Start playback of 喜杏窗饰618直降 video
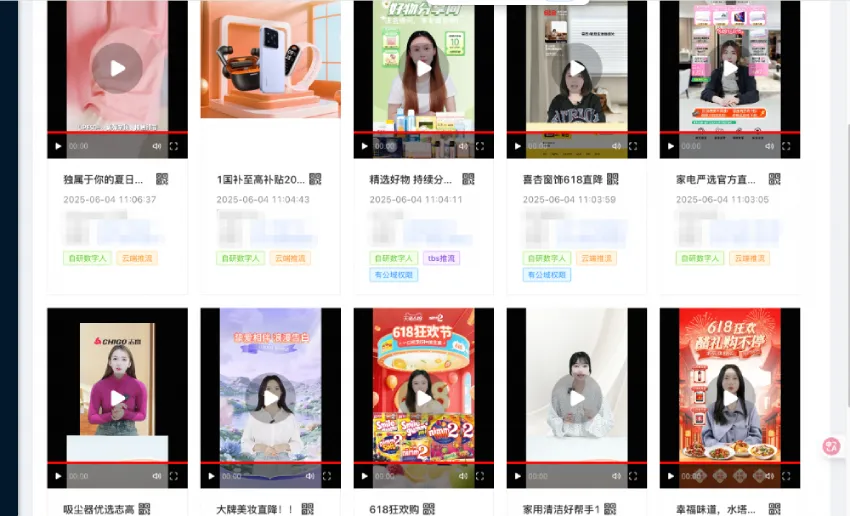This screenshot has height=516, width=850. click(577, 68)
